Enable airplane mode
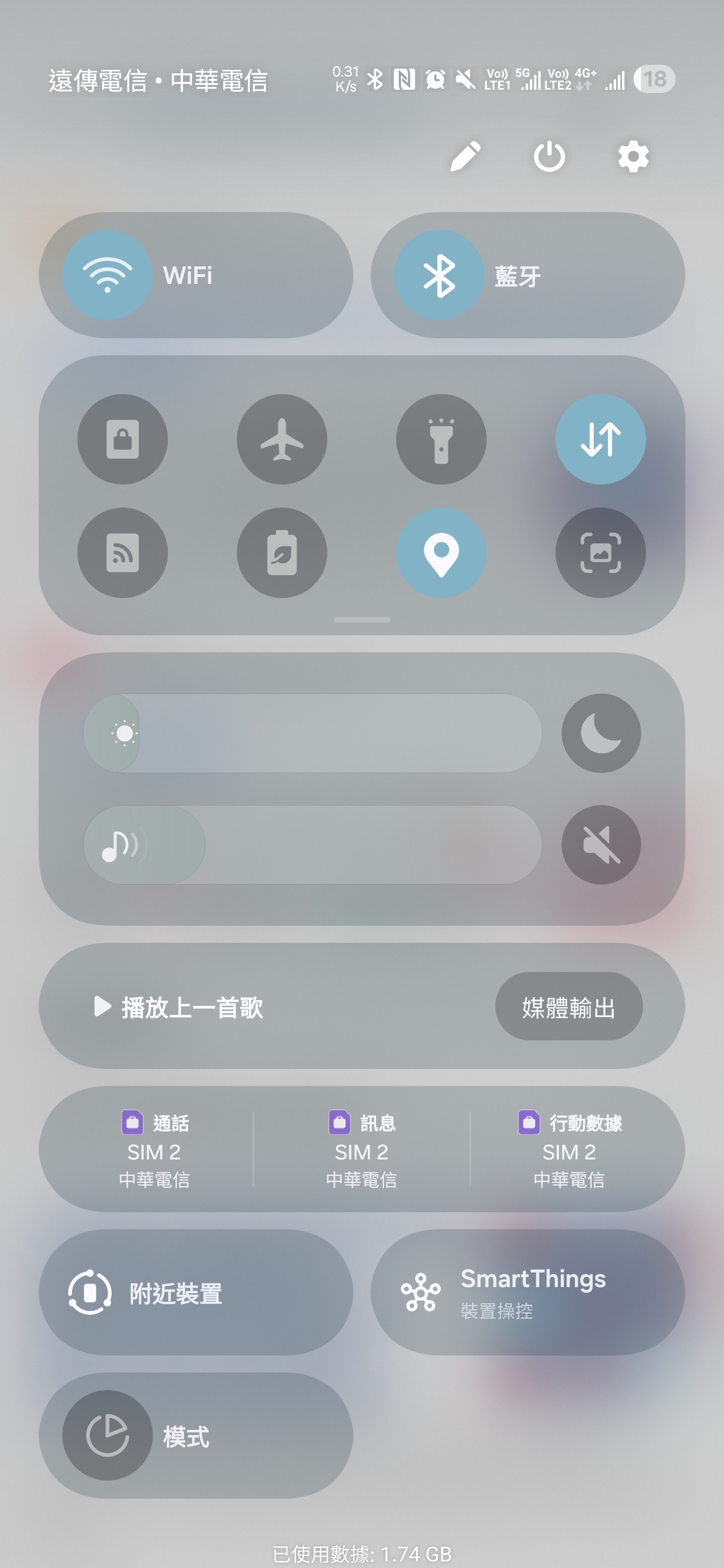Image resolution: width=724 pixels, height=1568 pixels. (x=282, y=439)
